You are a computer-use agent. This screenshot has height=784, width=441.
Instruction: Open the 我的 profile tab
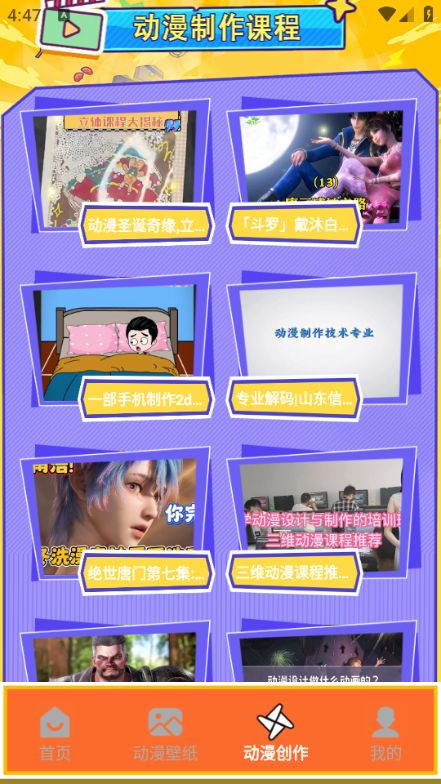[386, 732]
